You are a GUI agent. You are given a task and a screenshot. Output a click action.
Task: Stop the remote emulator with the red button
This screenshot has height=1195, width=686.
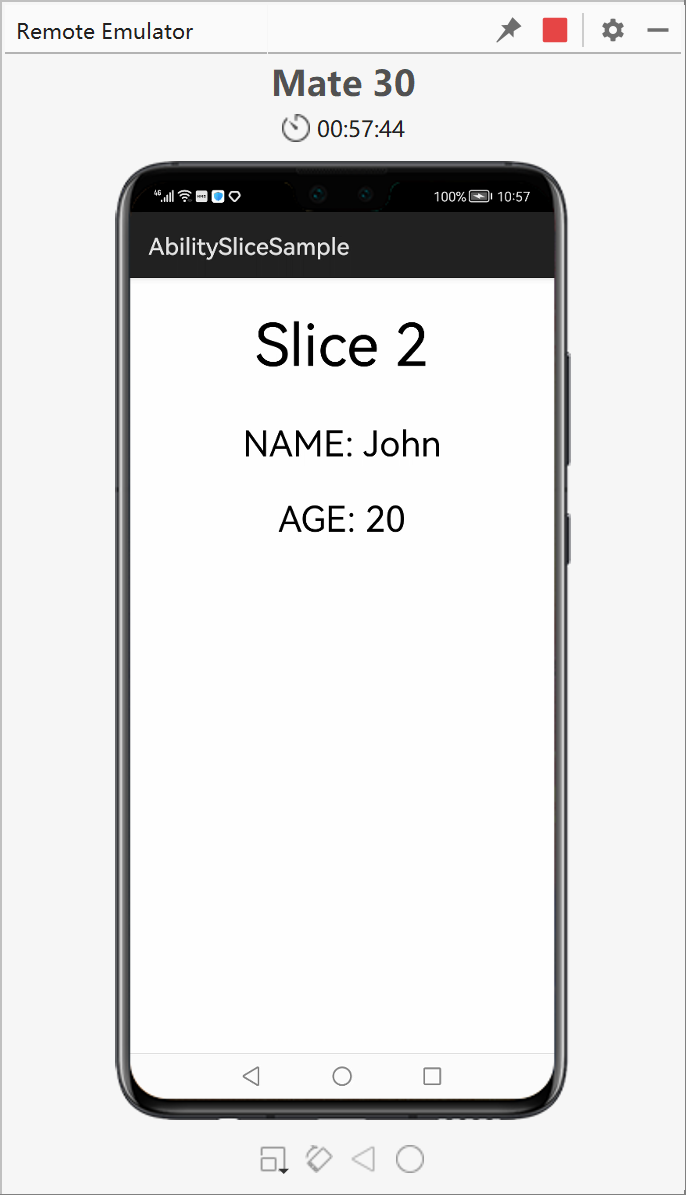click(555, 31)
